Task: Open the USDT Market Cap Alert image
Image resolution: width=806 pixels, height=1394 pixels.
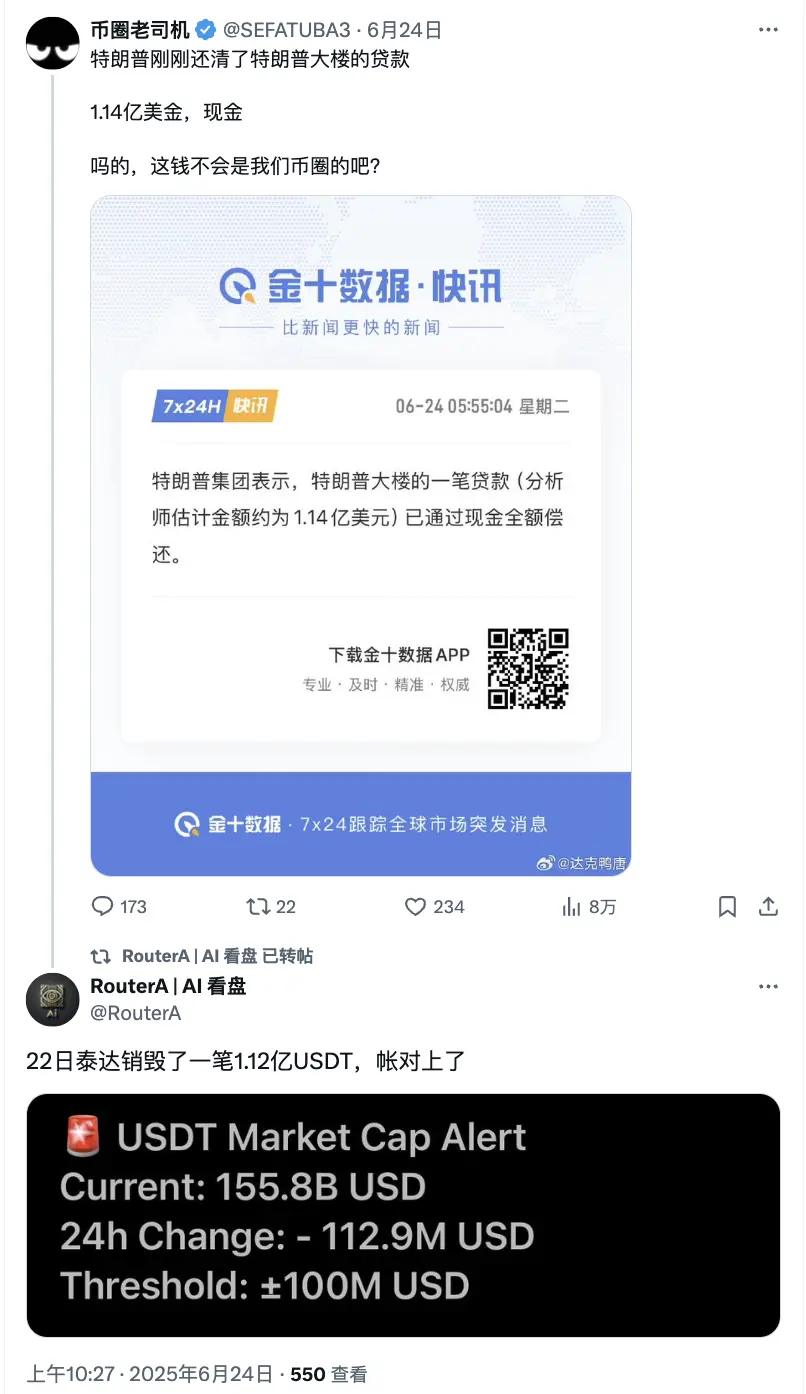Action: pyautogui.click(x=403, y=1215)
